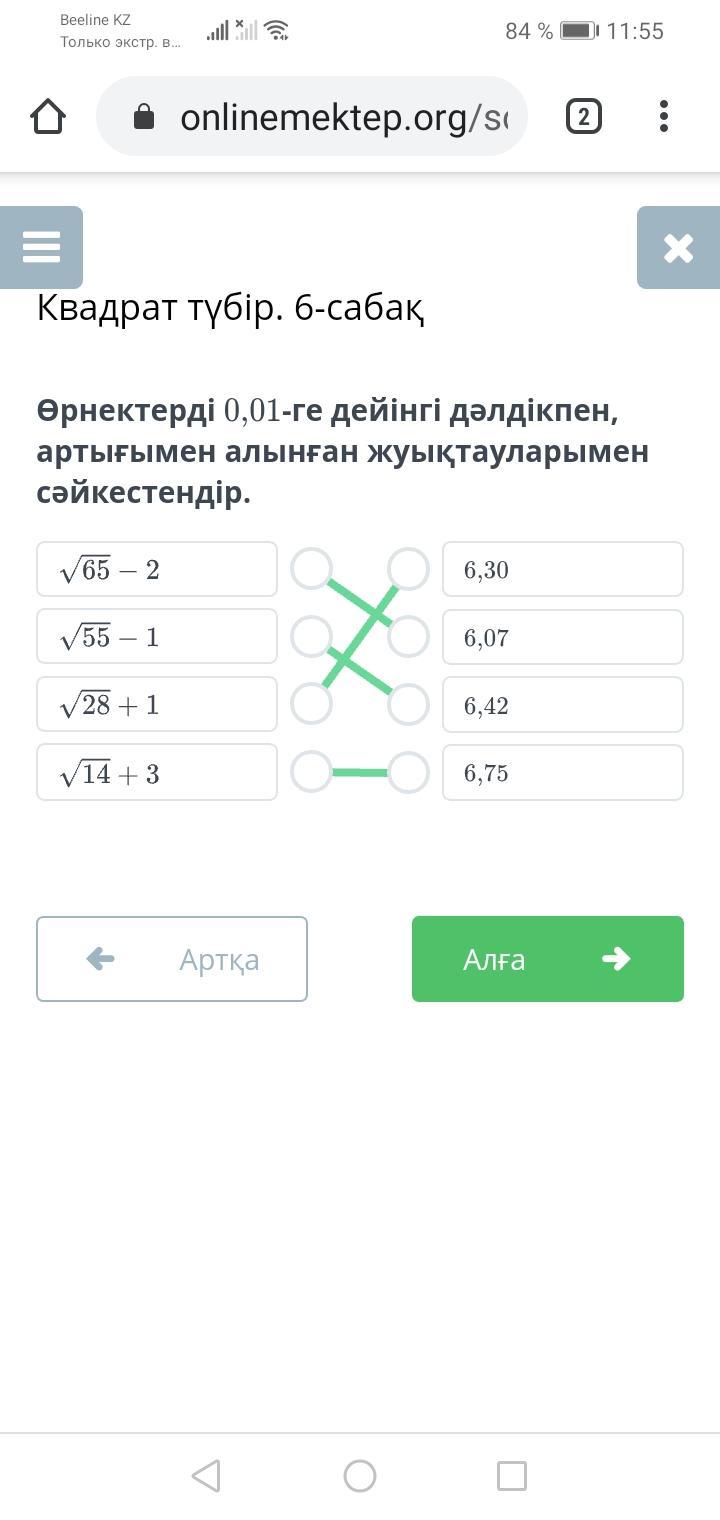Select the connector circle next to √65 − 2
720x1520 pixels.
click(311, 568)
